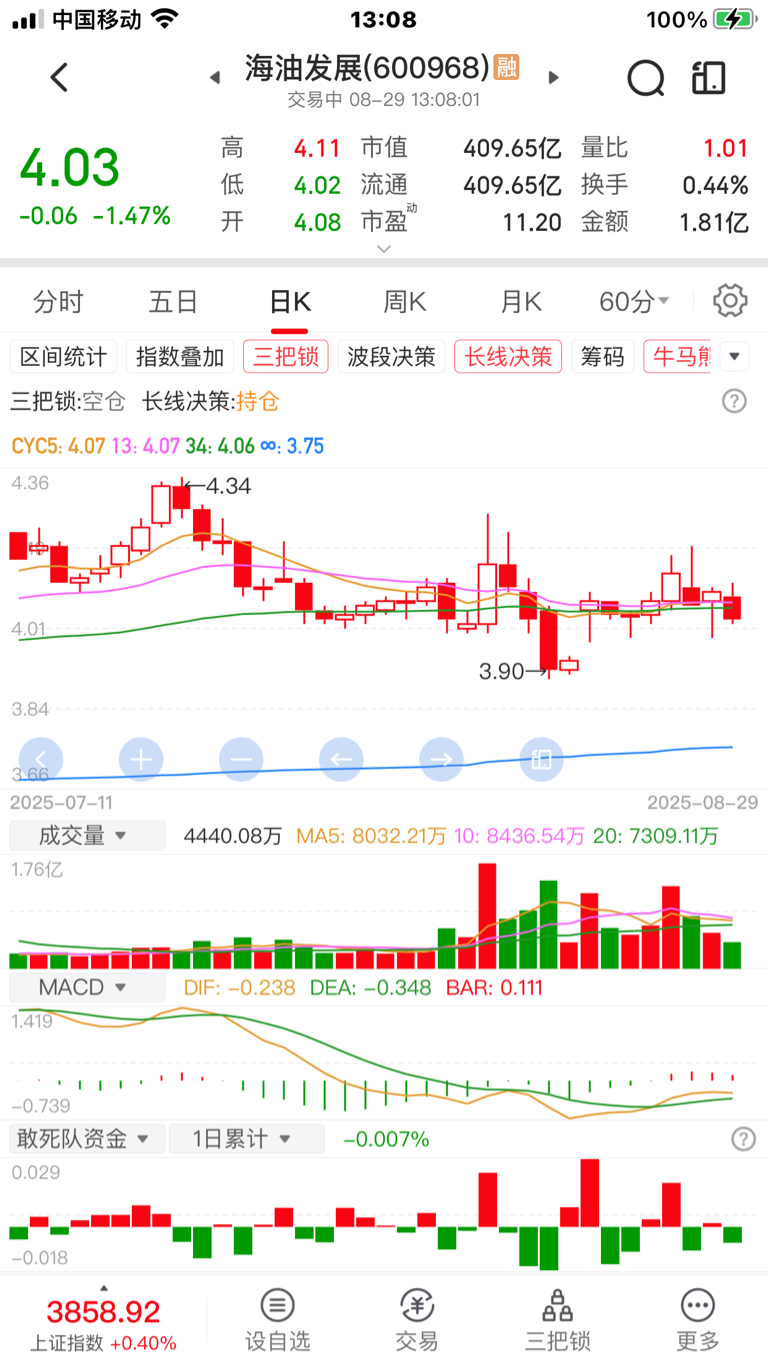The height and width of the screenshot is (1366, 768).
Task: Select the 月K chart tab
Action: (x=520, y=302)
